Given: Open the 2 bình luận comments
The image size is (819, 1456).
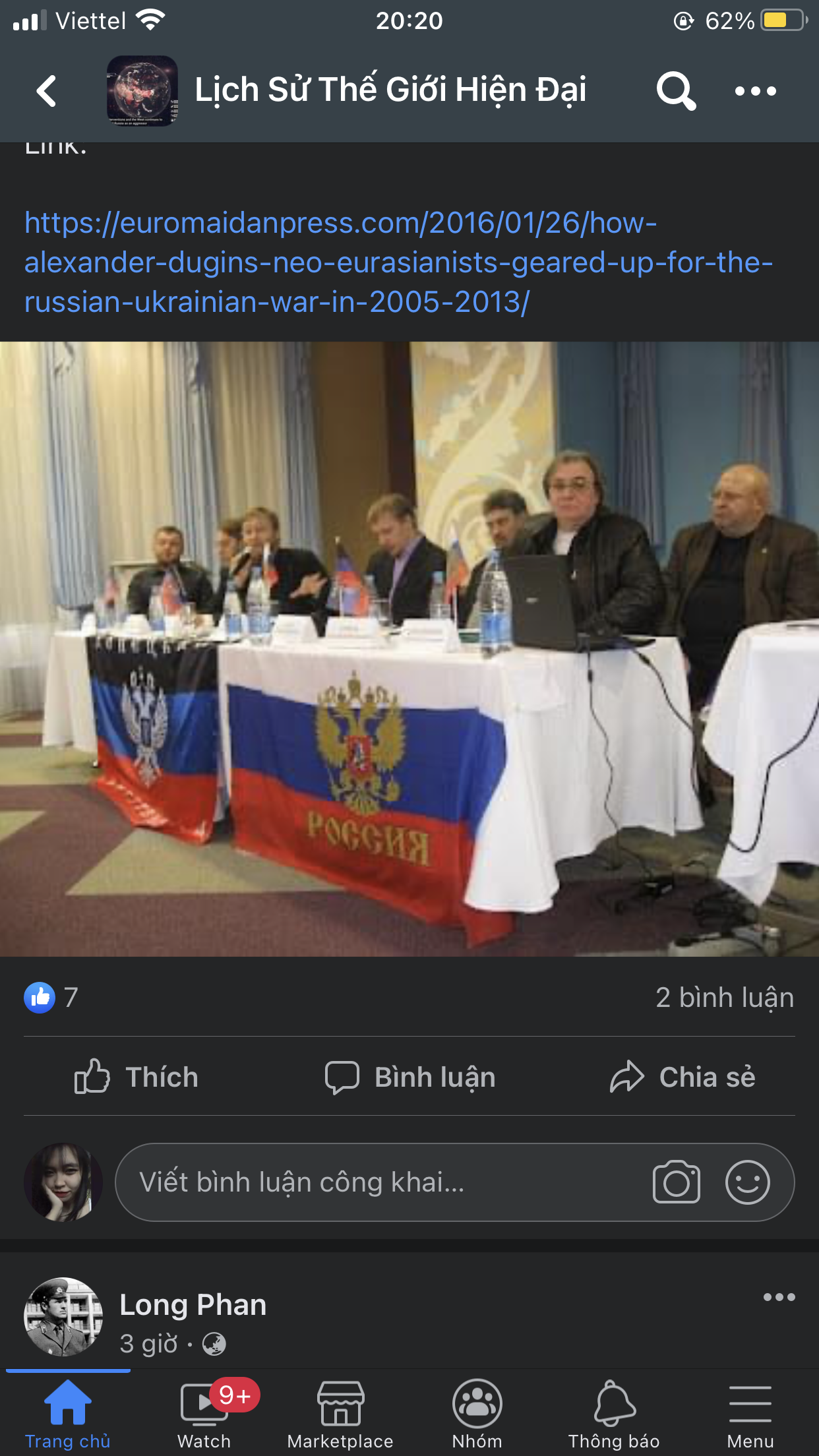Looking at the screenshot, I should [724, 998].
